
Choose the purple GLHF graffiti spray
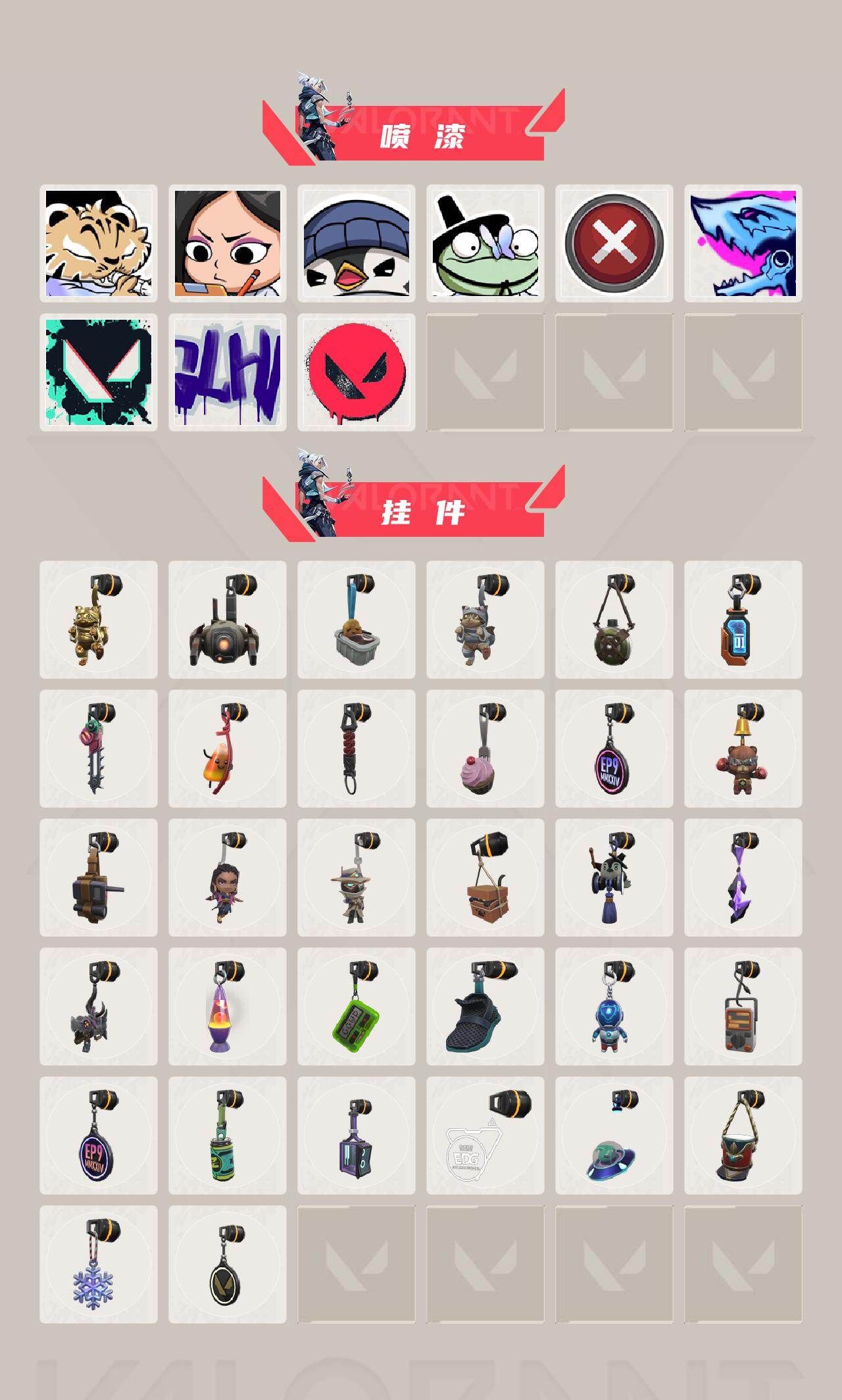point(225,372)
